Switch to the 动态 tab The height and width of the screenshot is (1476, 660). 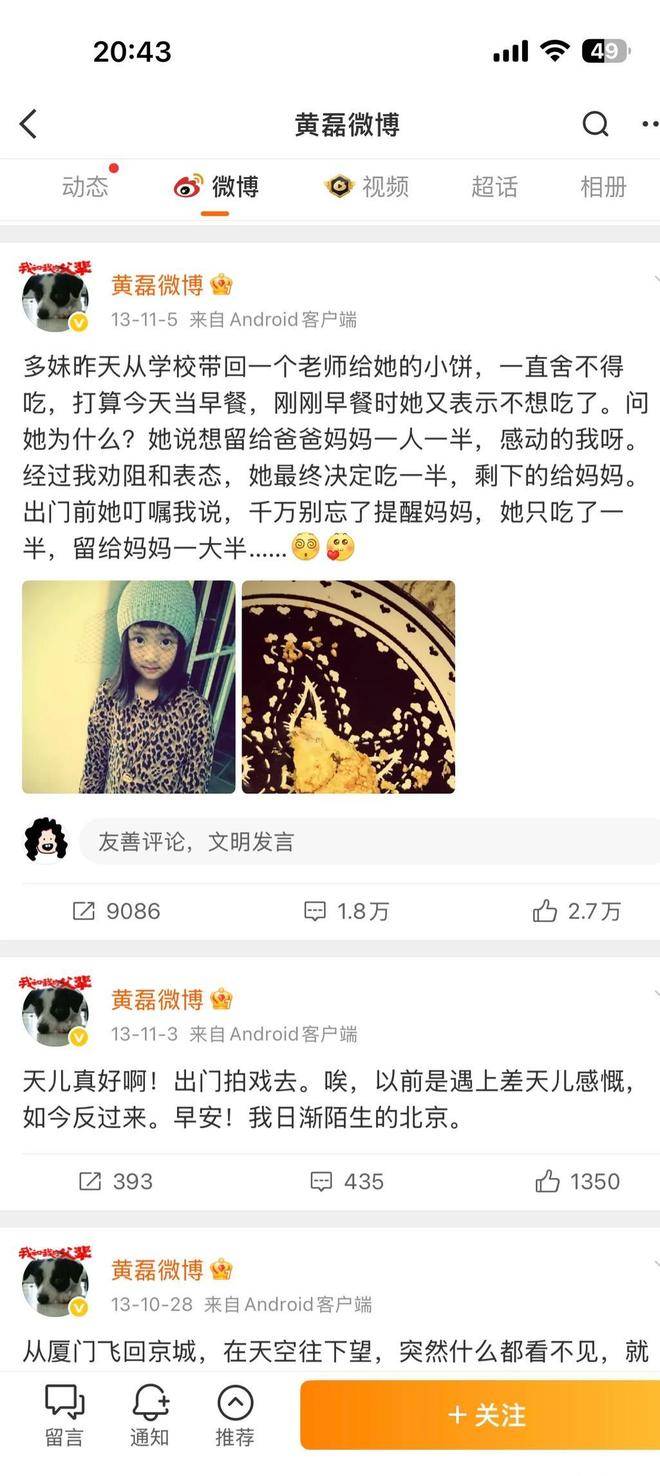[x=85, y=186]
